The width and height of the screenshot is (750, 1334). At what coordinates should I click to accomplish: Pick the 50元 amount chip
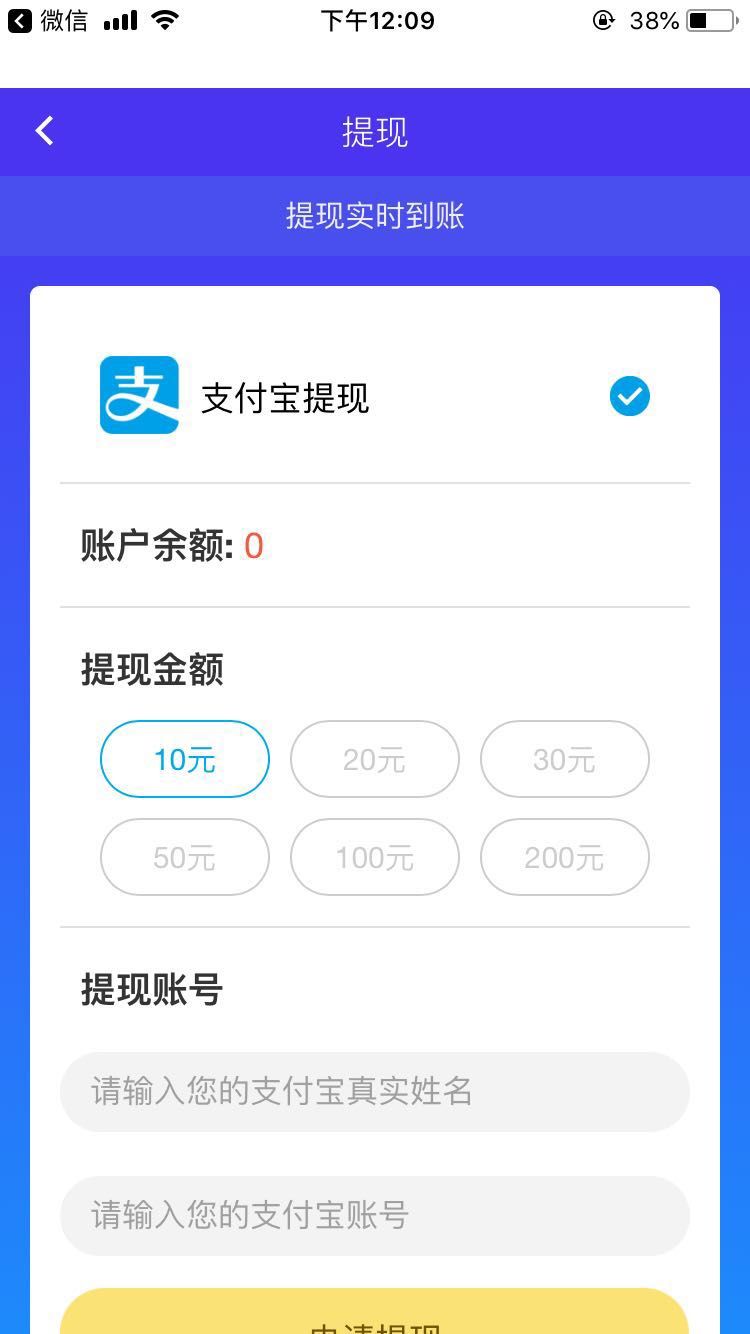[185, 857]
